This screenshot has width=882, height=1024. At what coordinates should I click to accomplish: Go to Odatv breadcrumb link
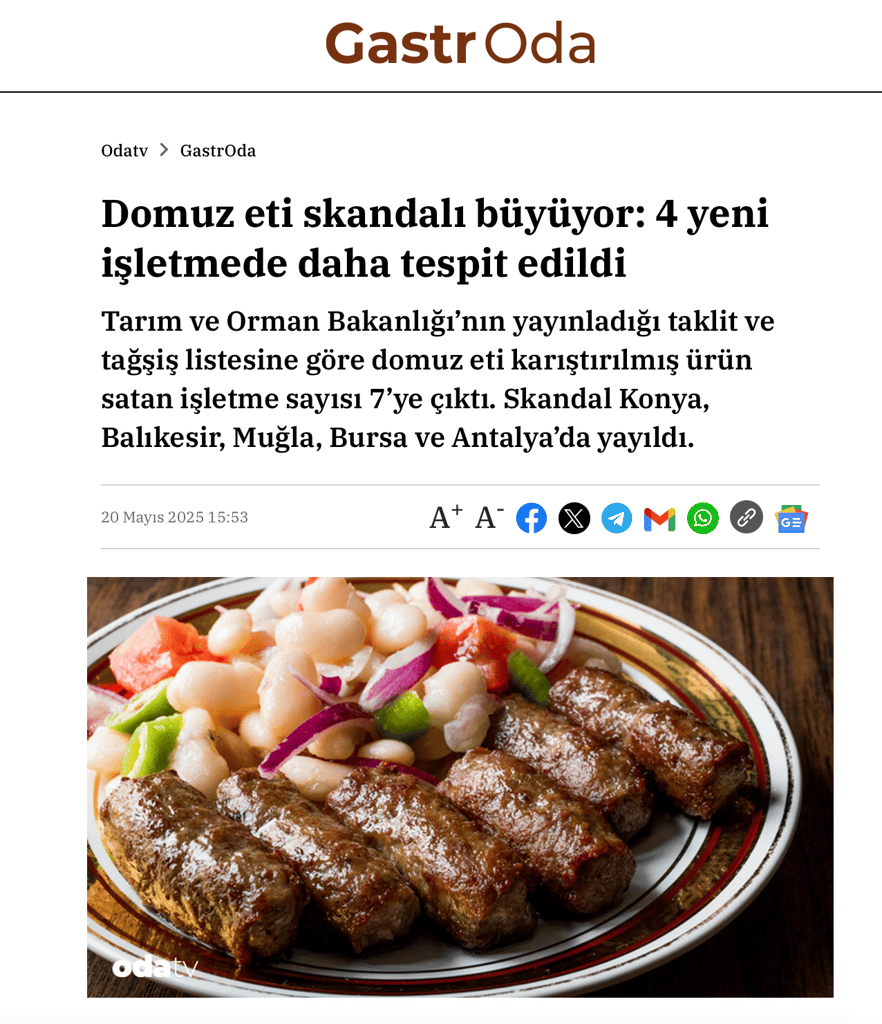point(124,151)
